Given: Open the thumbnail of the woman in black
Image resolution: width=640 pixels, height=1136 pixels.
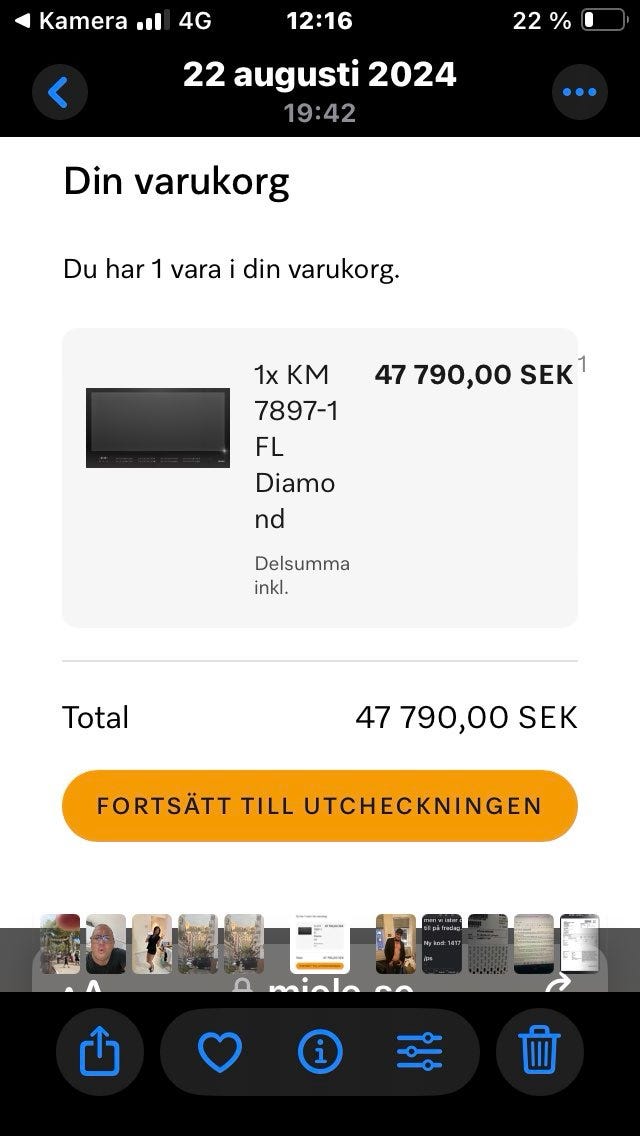Looking at the screenshot, I should [x=151, y=943].
